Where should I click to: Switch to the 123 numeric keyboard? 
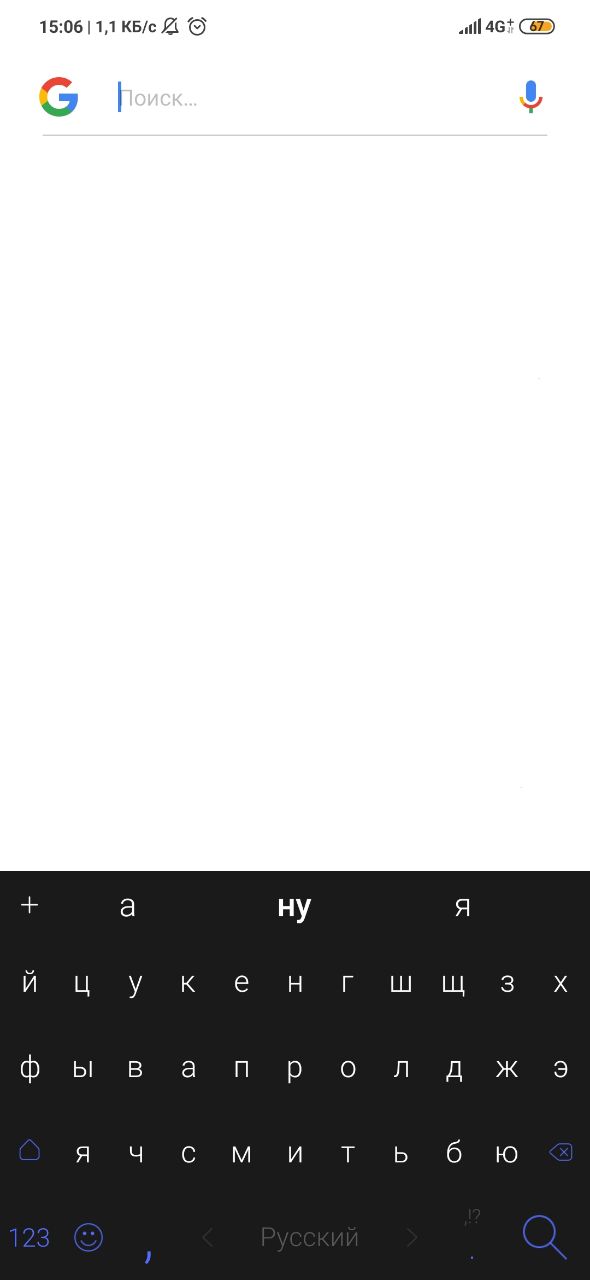coord(29,1238)
